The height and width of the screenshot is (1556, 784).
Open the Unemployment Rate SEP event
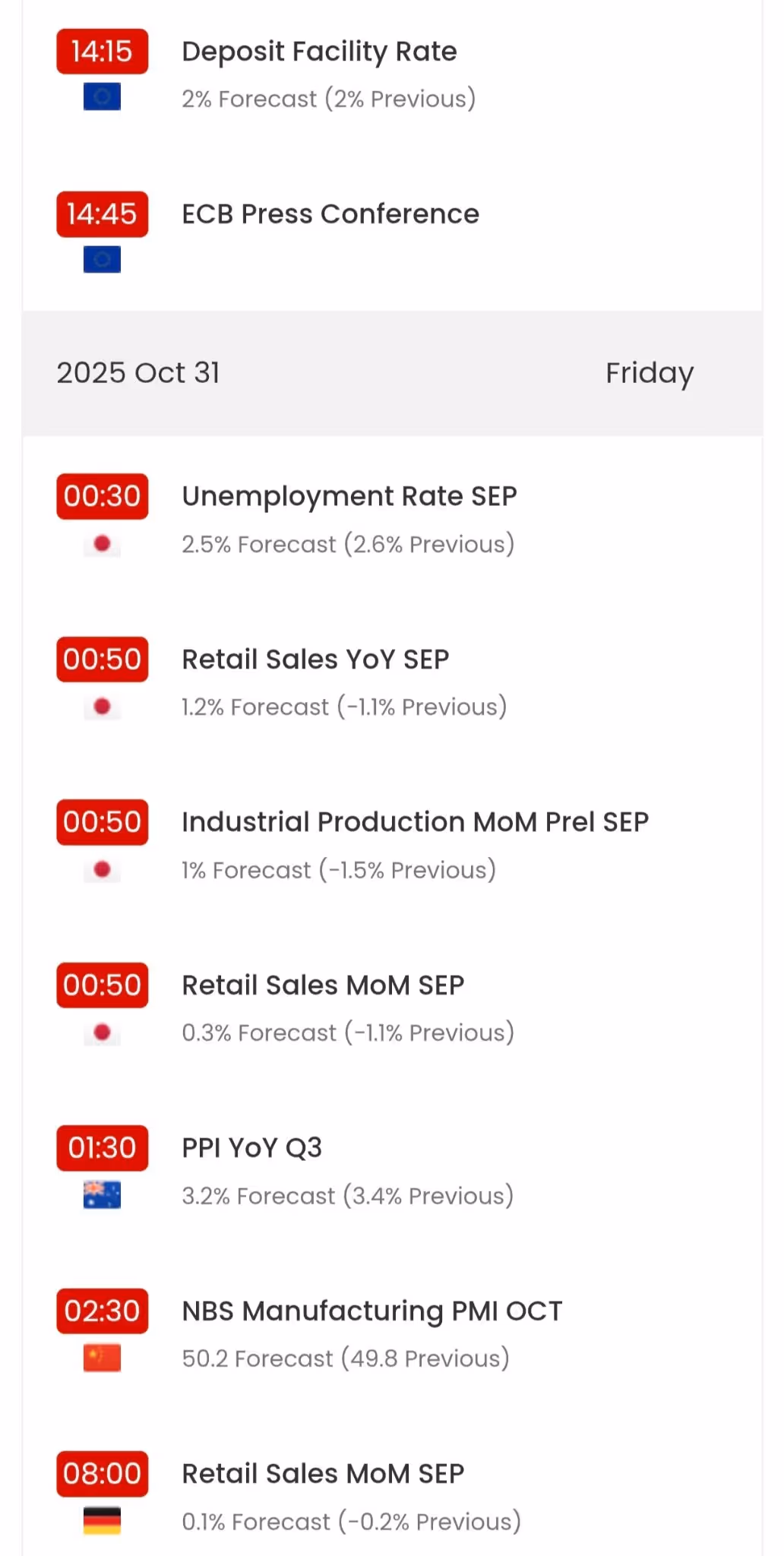click(x=349, y=497)
